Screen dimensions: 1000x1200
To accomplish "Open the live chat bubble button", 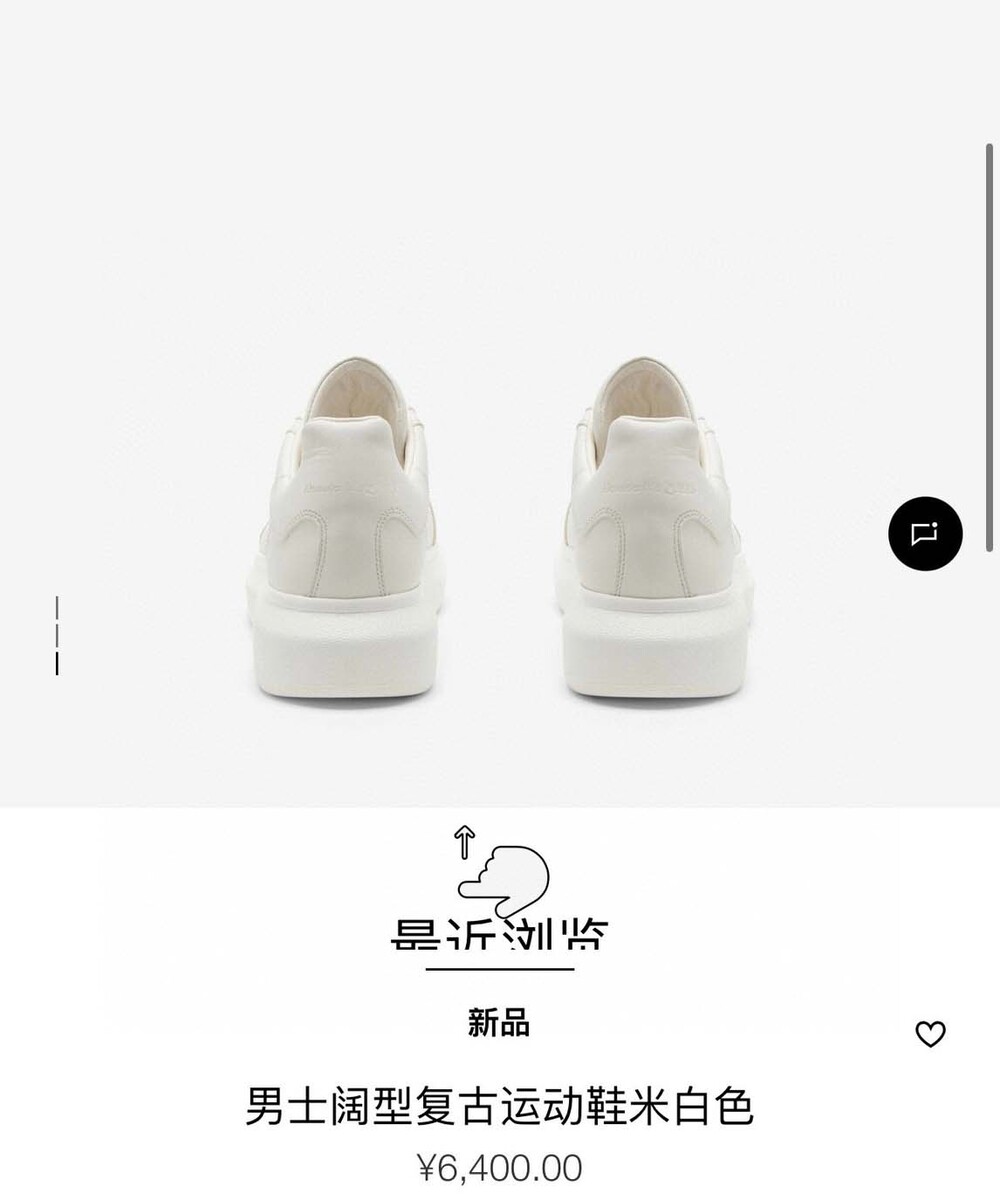I will (x=925, y=533).
